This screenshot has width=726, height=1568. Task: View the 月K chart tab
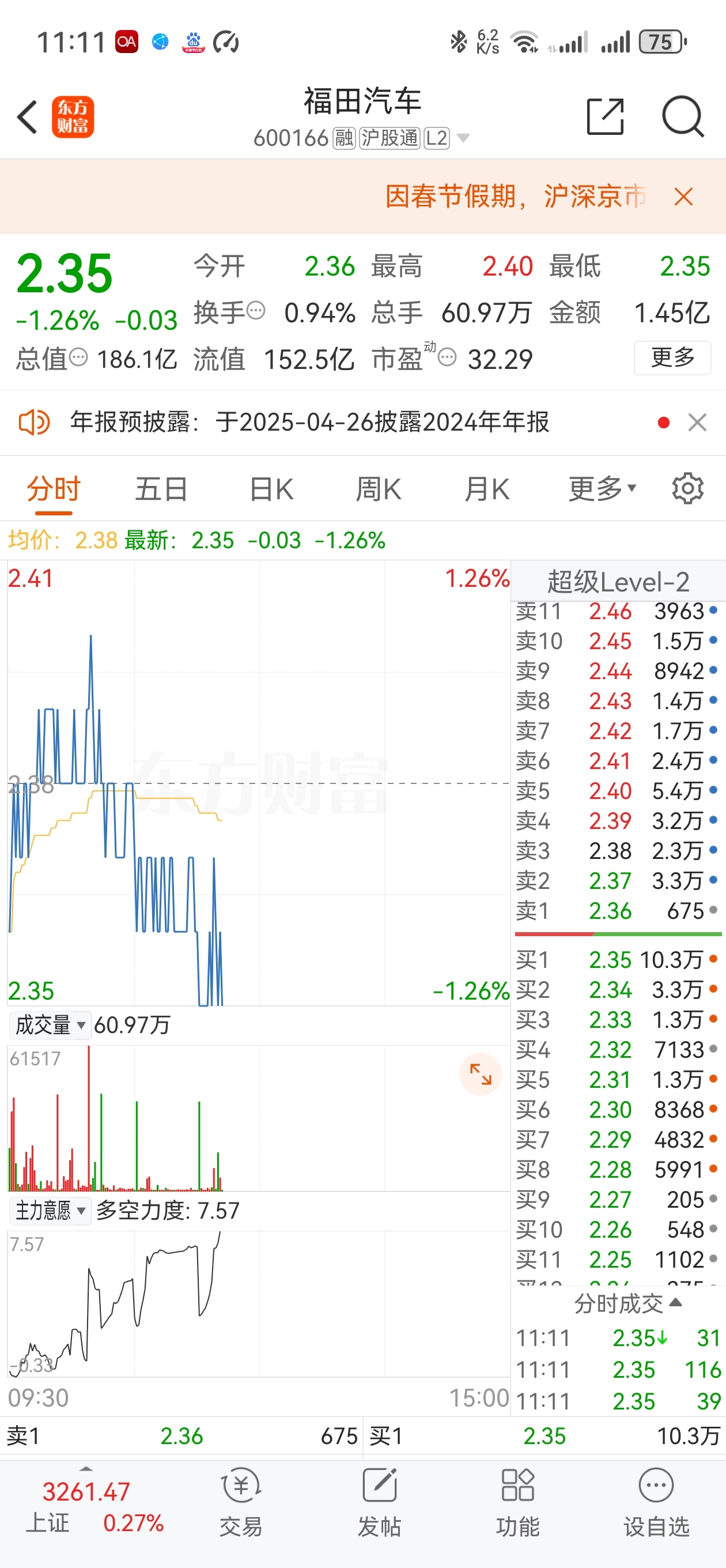pos(486,489)
